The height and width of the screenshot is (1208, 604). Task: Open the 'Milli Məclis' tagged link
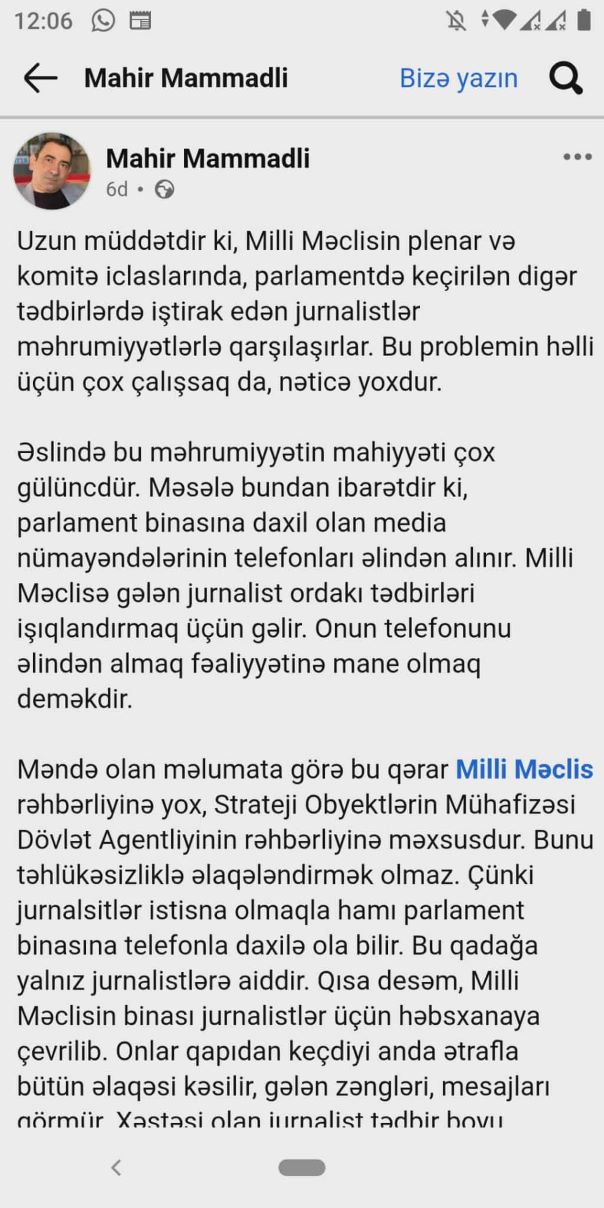[524, 769]
